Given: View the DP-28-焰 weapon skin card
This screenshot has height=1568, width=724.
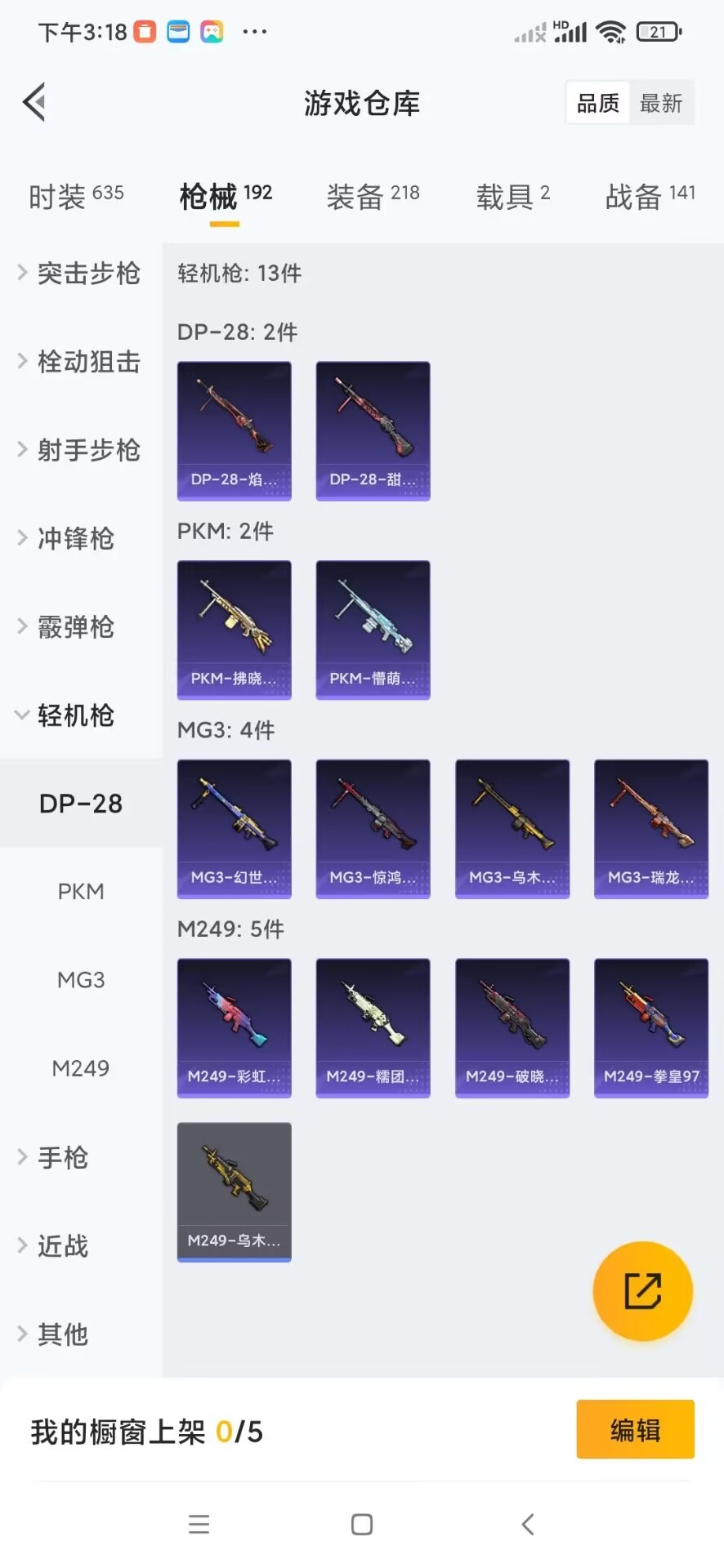Looking at the screenshot, I should point(234,431).
